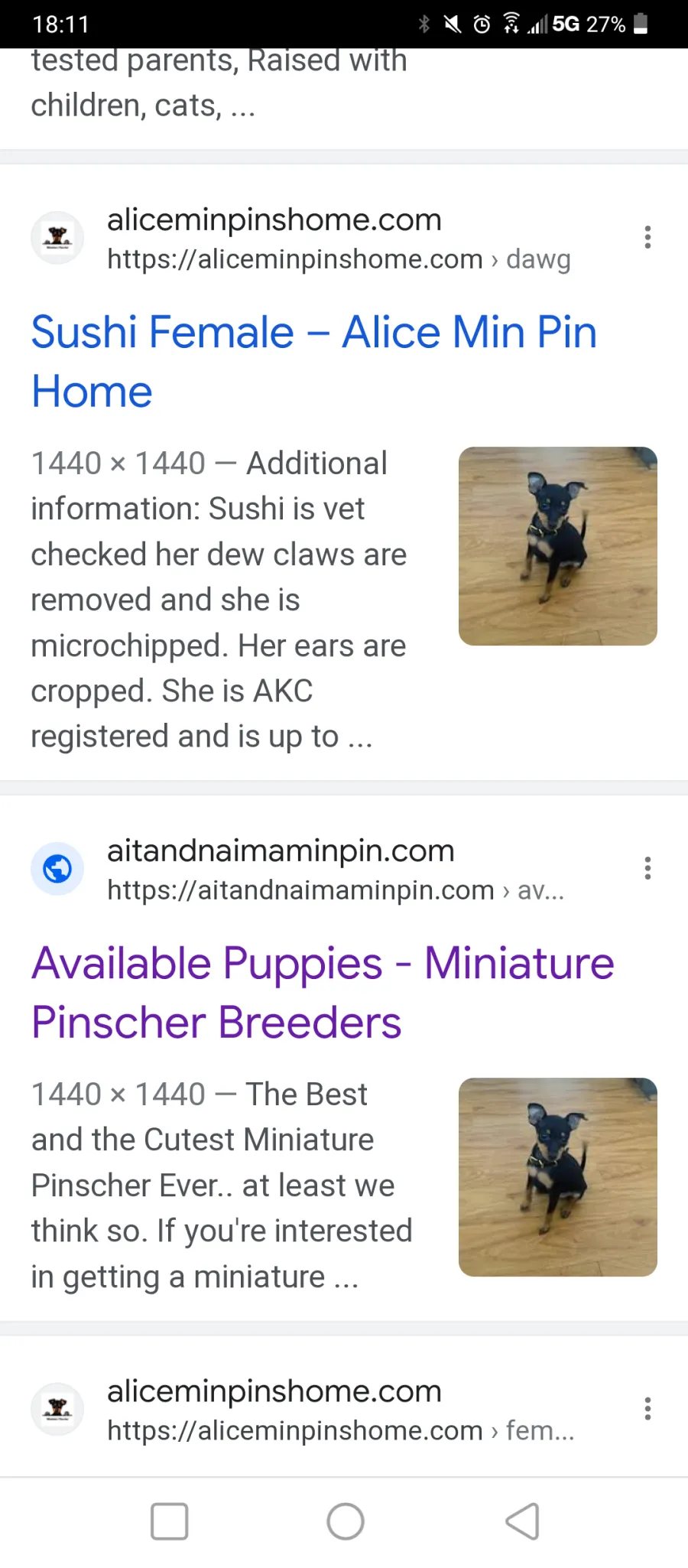The height and width of the screenshot is (1568, 688).
Task: Open more options for aliceminpinshome.com dawg result
Action: pos(647,237)
